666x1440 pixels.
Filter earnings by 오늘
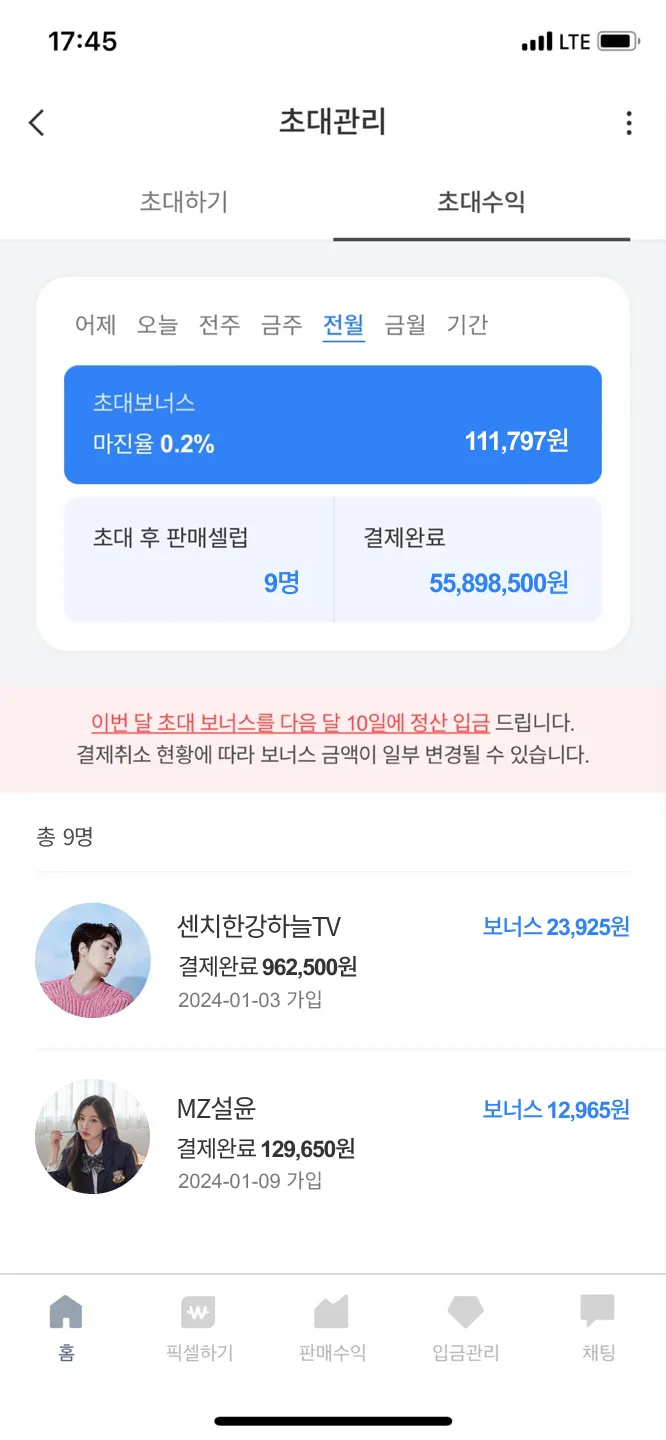(157, 325)
